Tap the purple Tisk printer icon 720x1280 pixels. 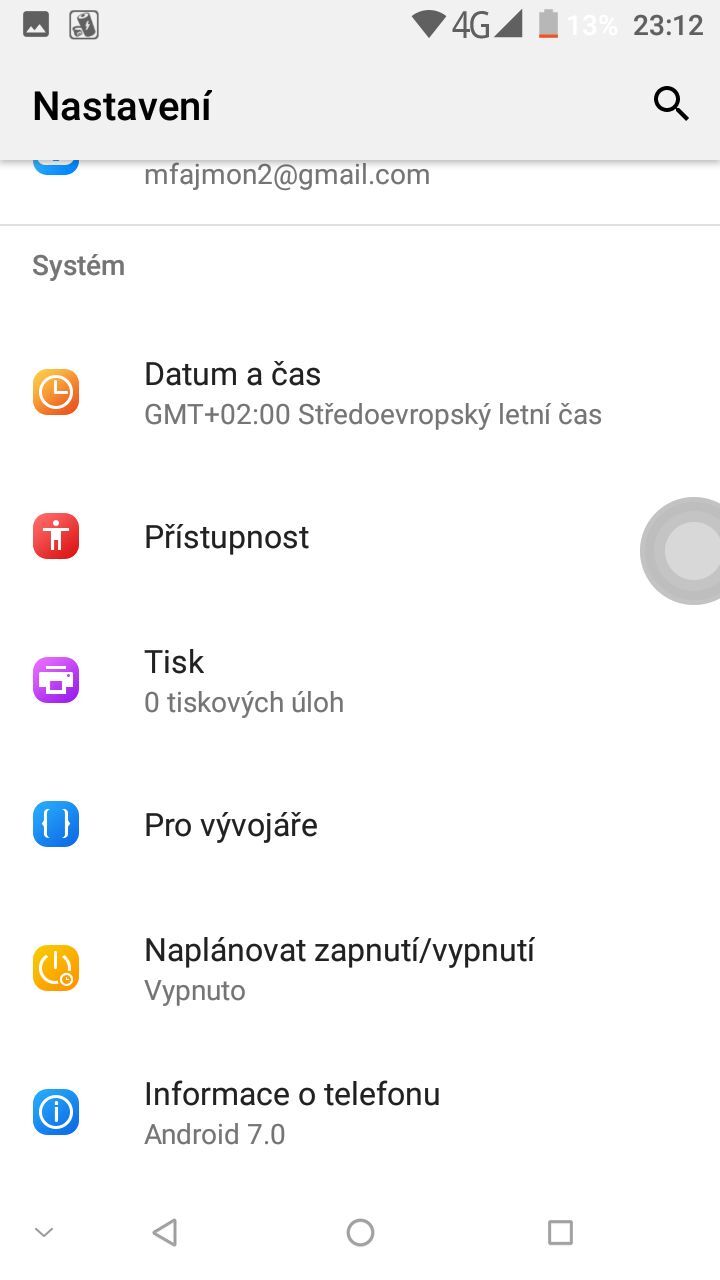56,680
